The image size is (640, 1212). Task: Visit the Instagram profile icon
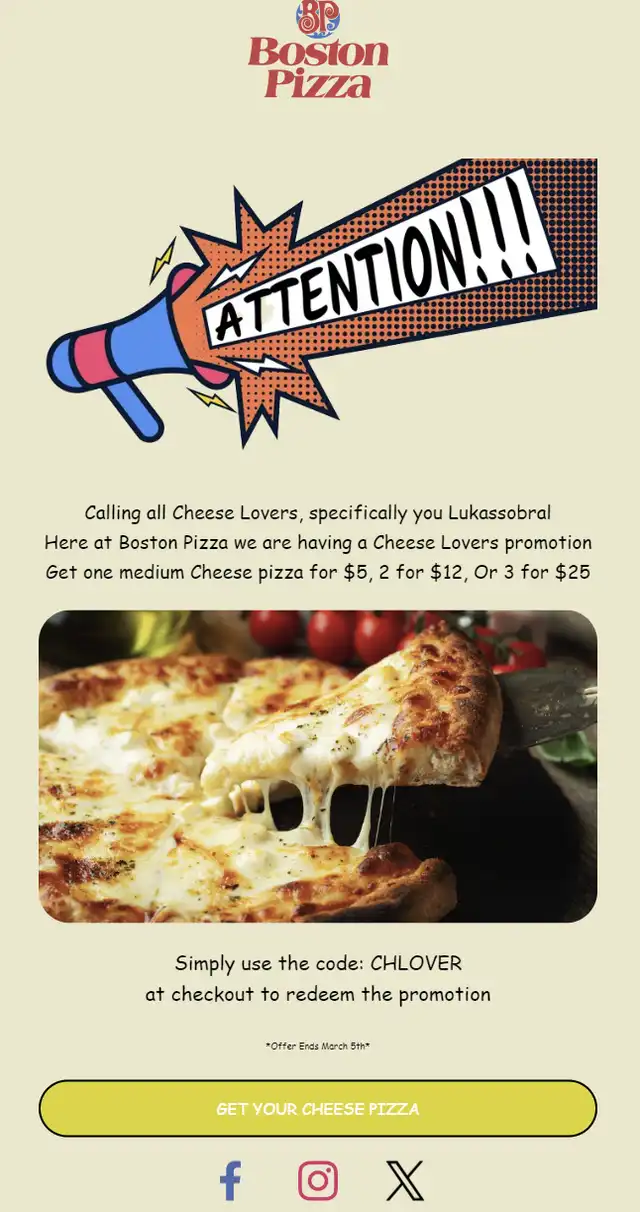[318, 1181]
